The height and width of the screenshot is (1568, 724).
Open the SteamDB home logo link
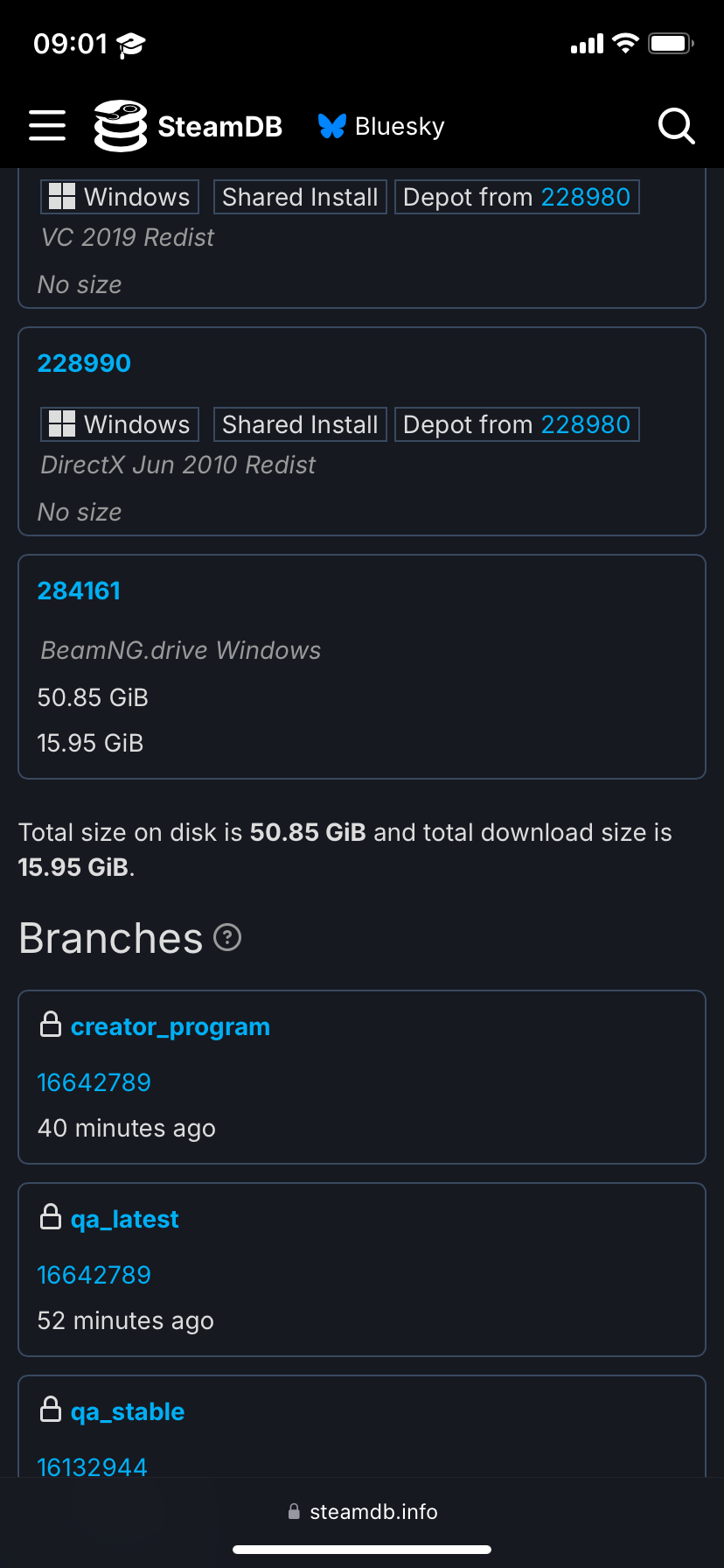tap(189, 126)
